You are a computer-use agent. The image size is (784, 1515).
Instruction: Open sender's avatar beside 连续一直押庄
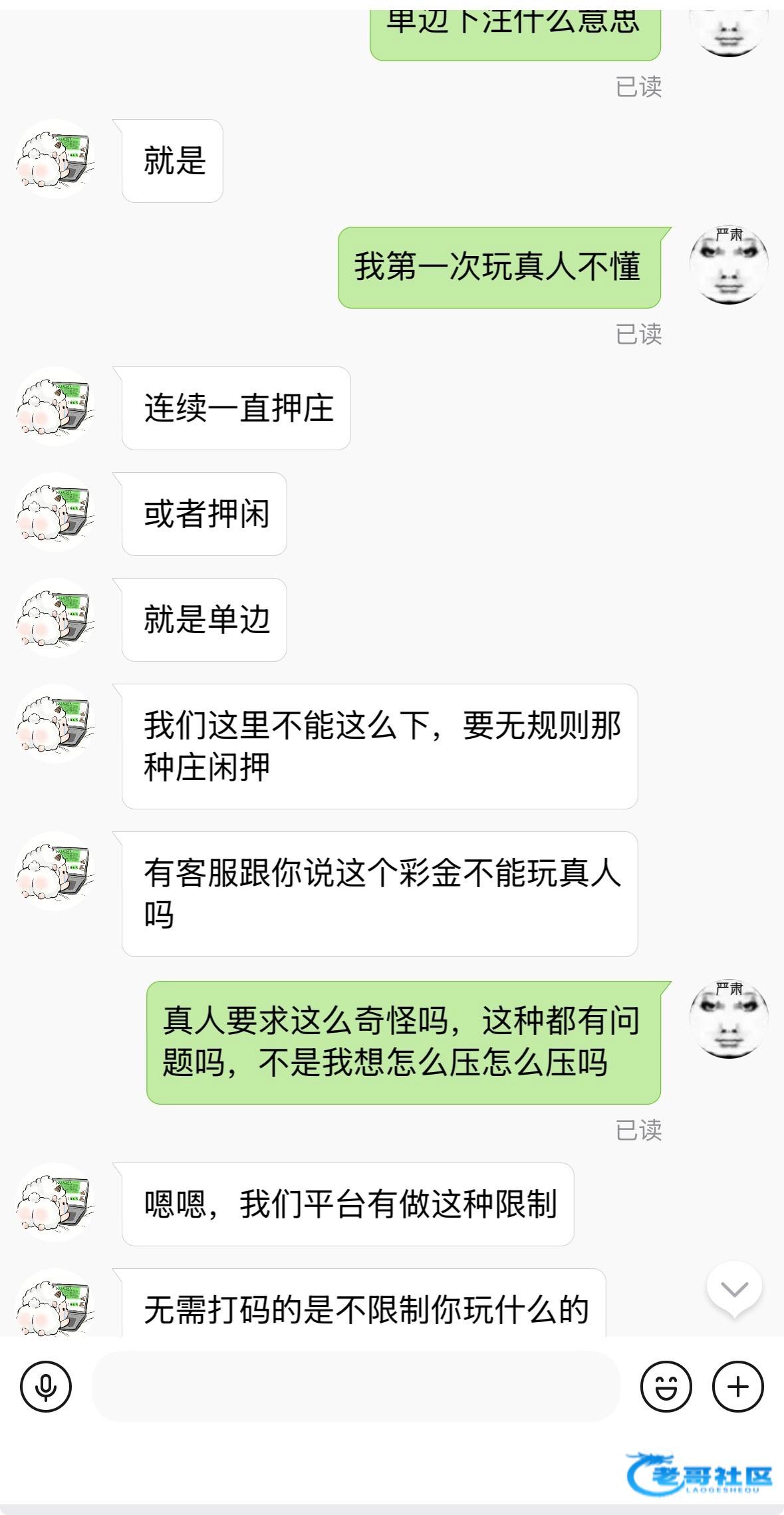coord(55,406)
